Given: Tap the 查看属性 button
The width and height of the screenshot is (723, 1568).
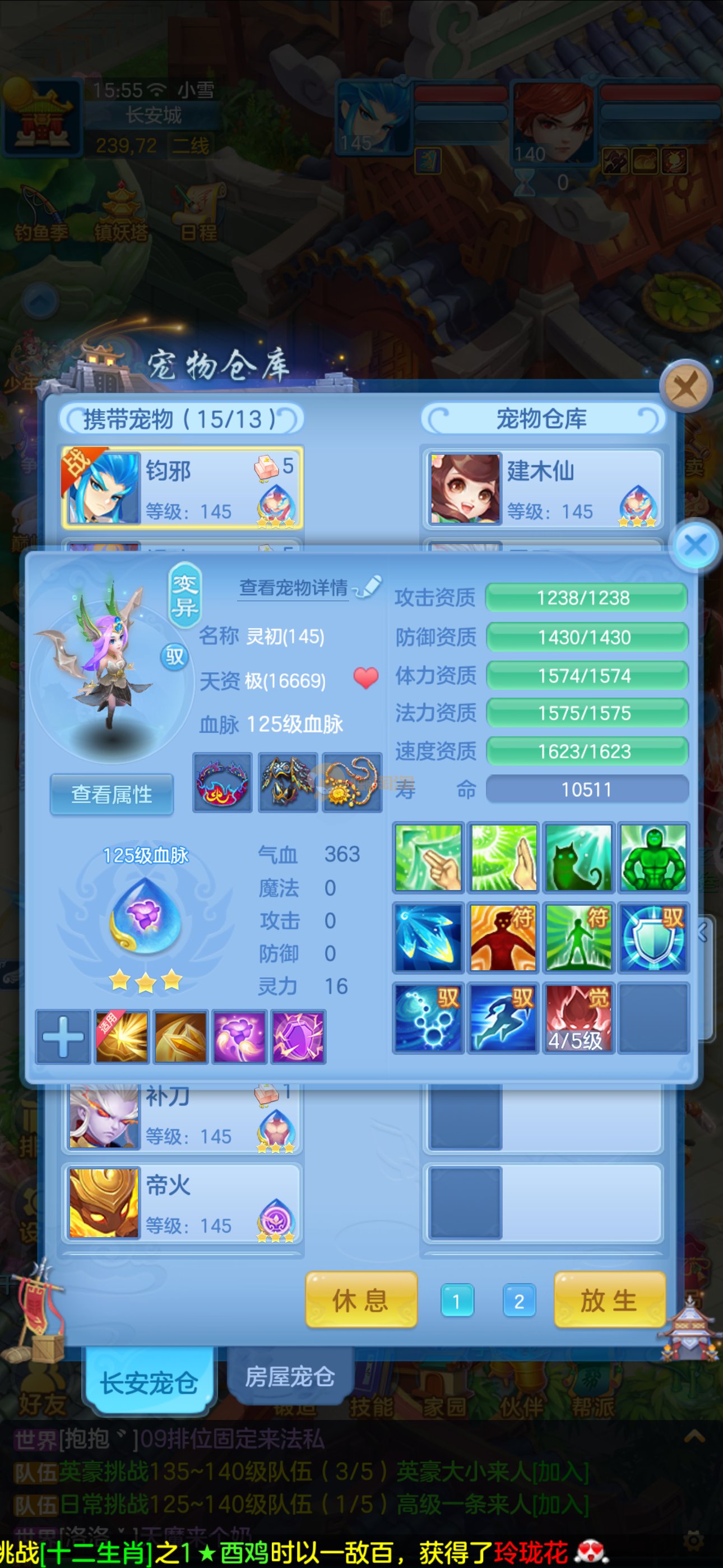Looking at the screenshot, I should (112, 794).
